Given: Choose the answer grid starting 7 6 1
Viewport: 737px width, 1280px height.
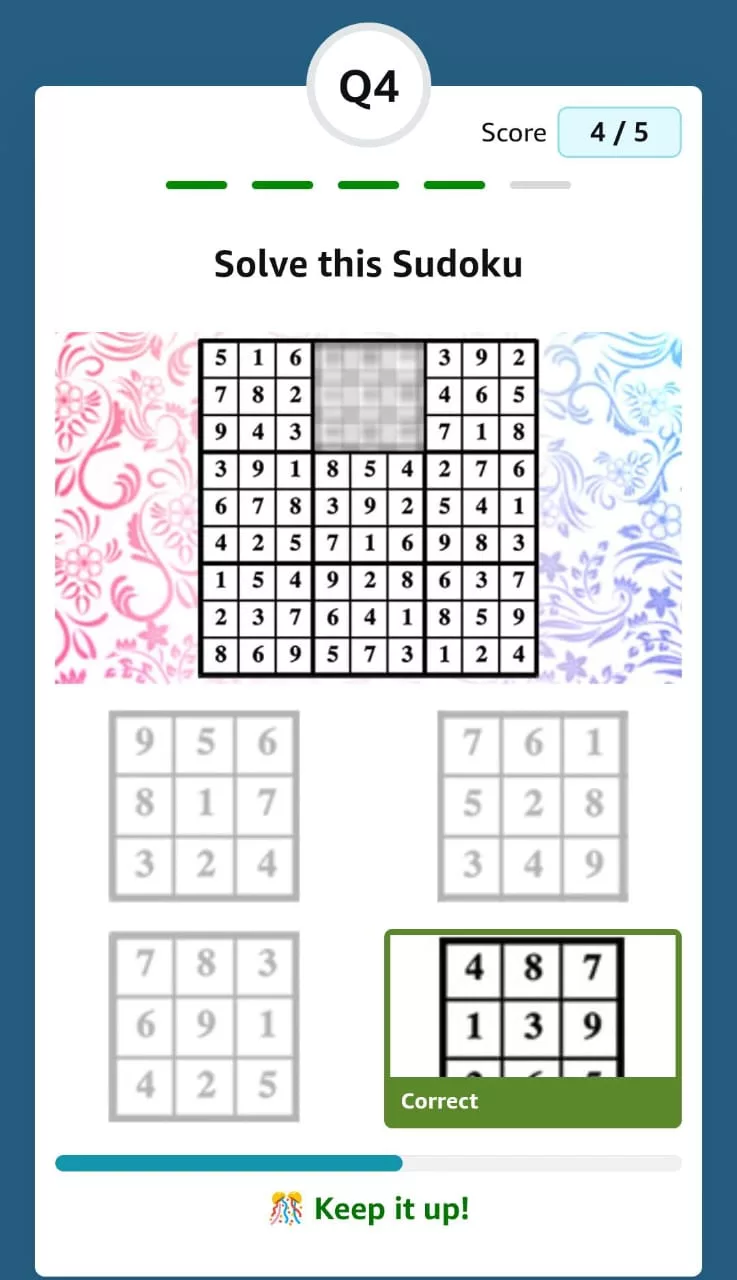Looking at the screenshot, I should [x=532, y=805].
